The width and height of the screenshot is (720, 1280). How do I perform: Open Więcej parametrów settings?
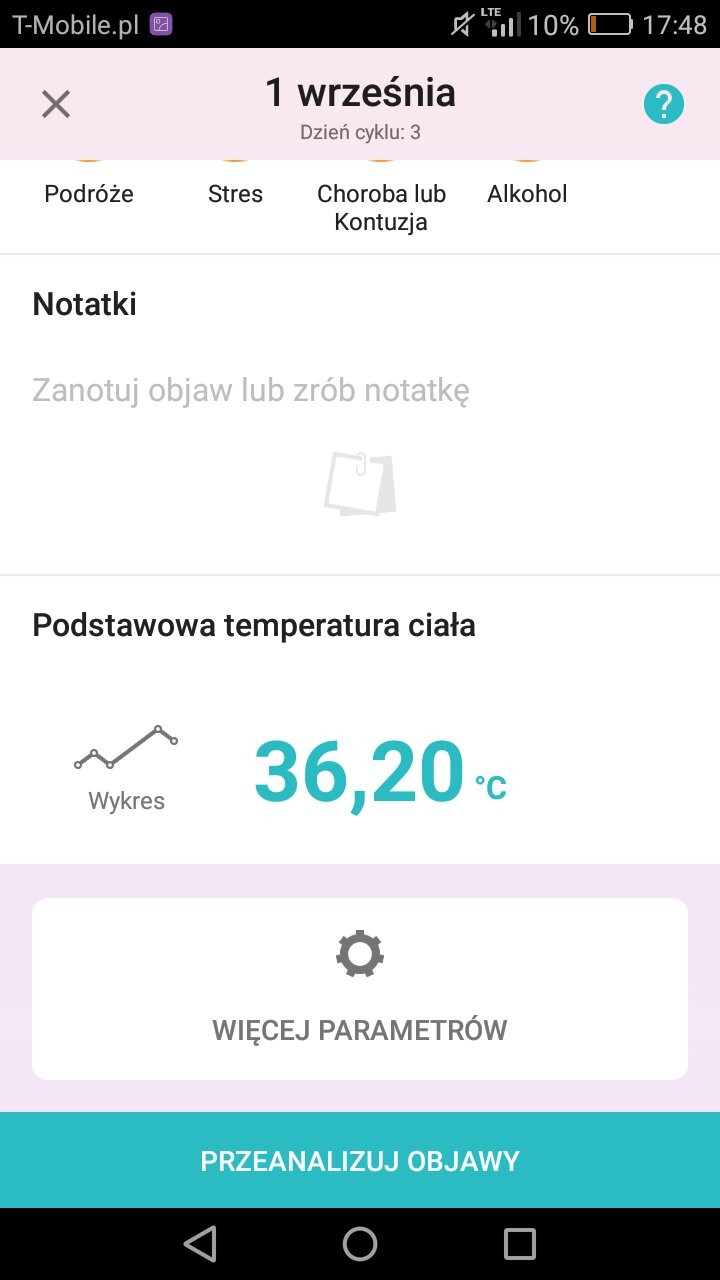[360, 989]
